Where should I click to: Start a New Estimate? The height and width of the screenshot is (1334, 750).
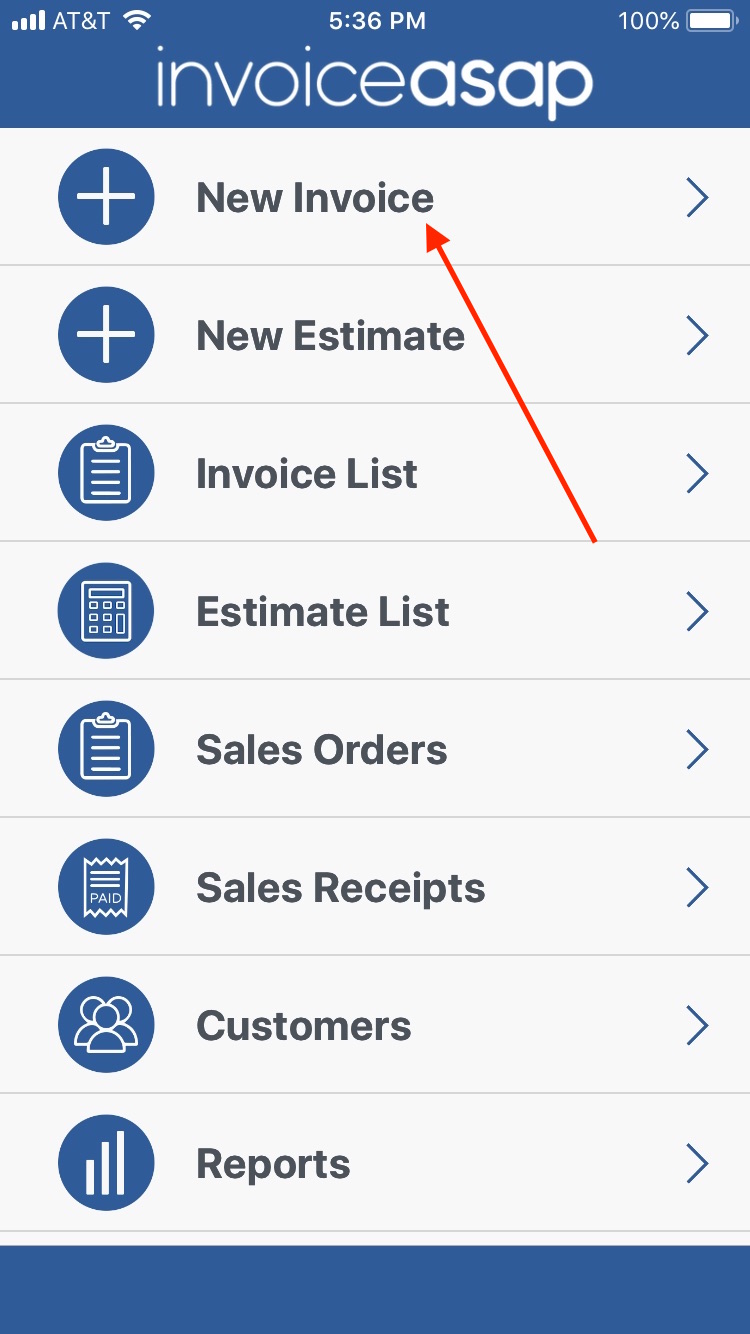click(330, 336)
